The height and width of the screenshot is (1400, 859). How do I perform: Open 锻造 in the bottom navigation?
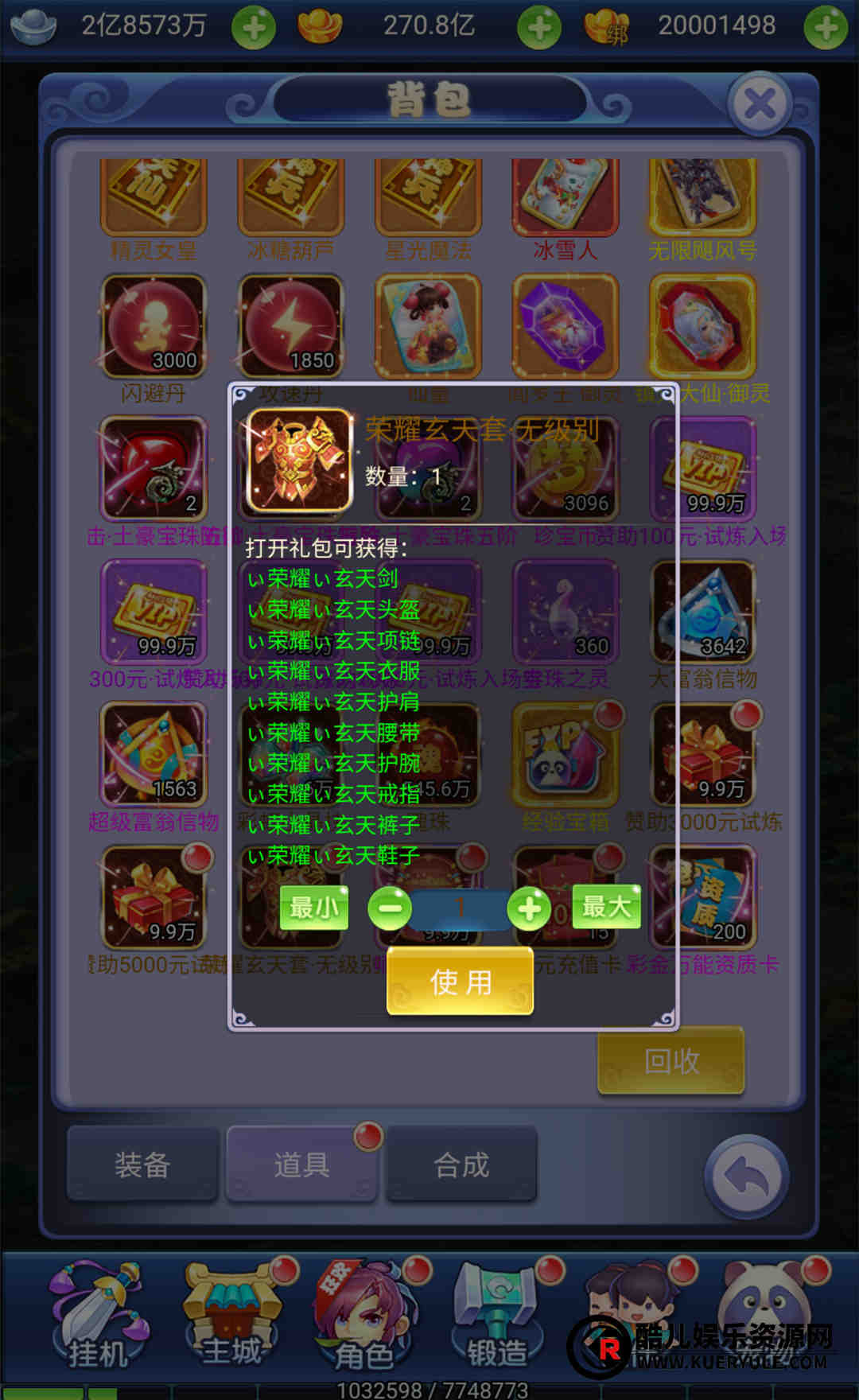pyautogui.click(x=497, y=1312)
